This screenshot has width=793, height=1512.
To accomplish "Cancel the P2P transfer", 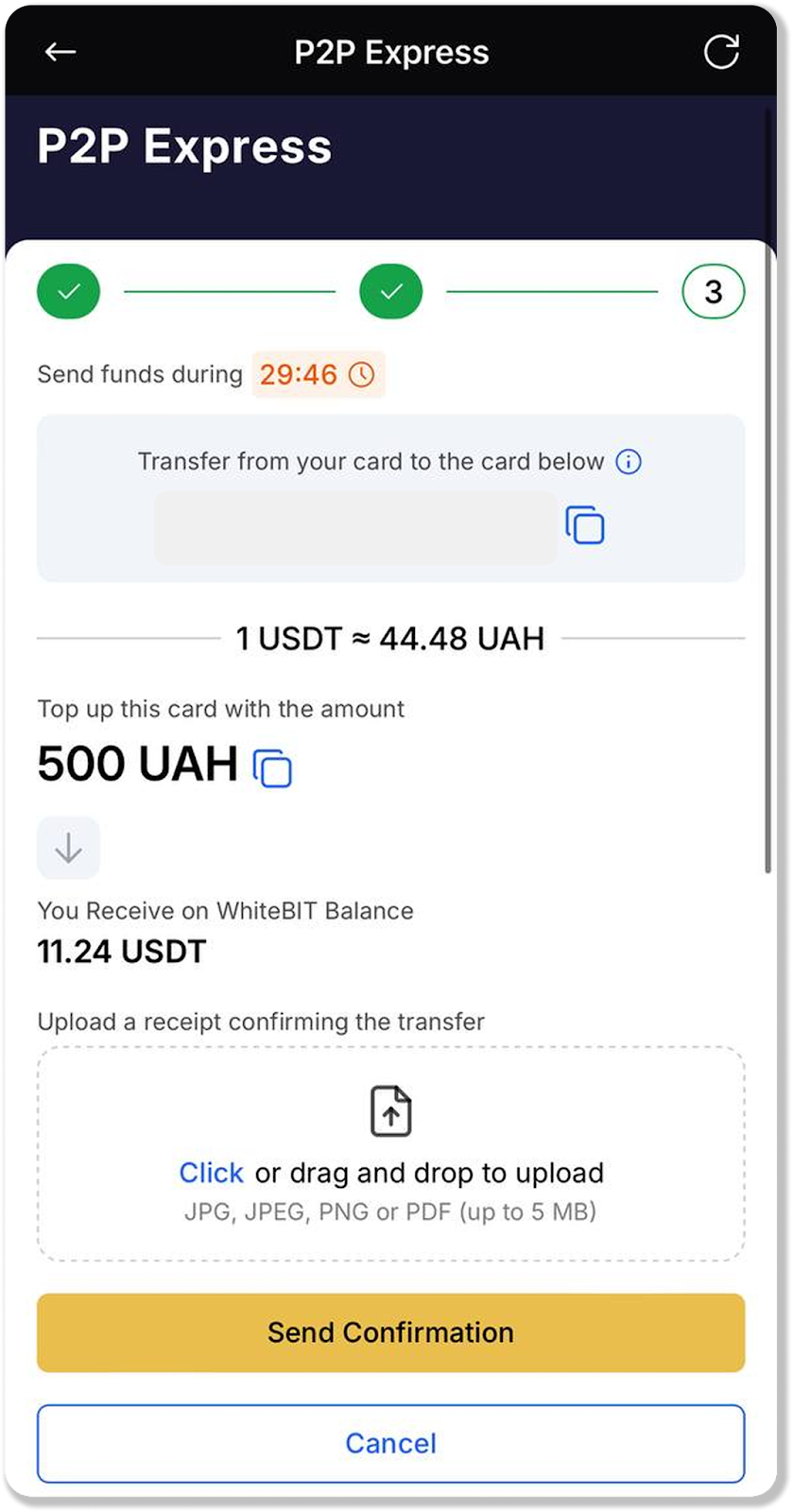I will (390, 1443).
